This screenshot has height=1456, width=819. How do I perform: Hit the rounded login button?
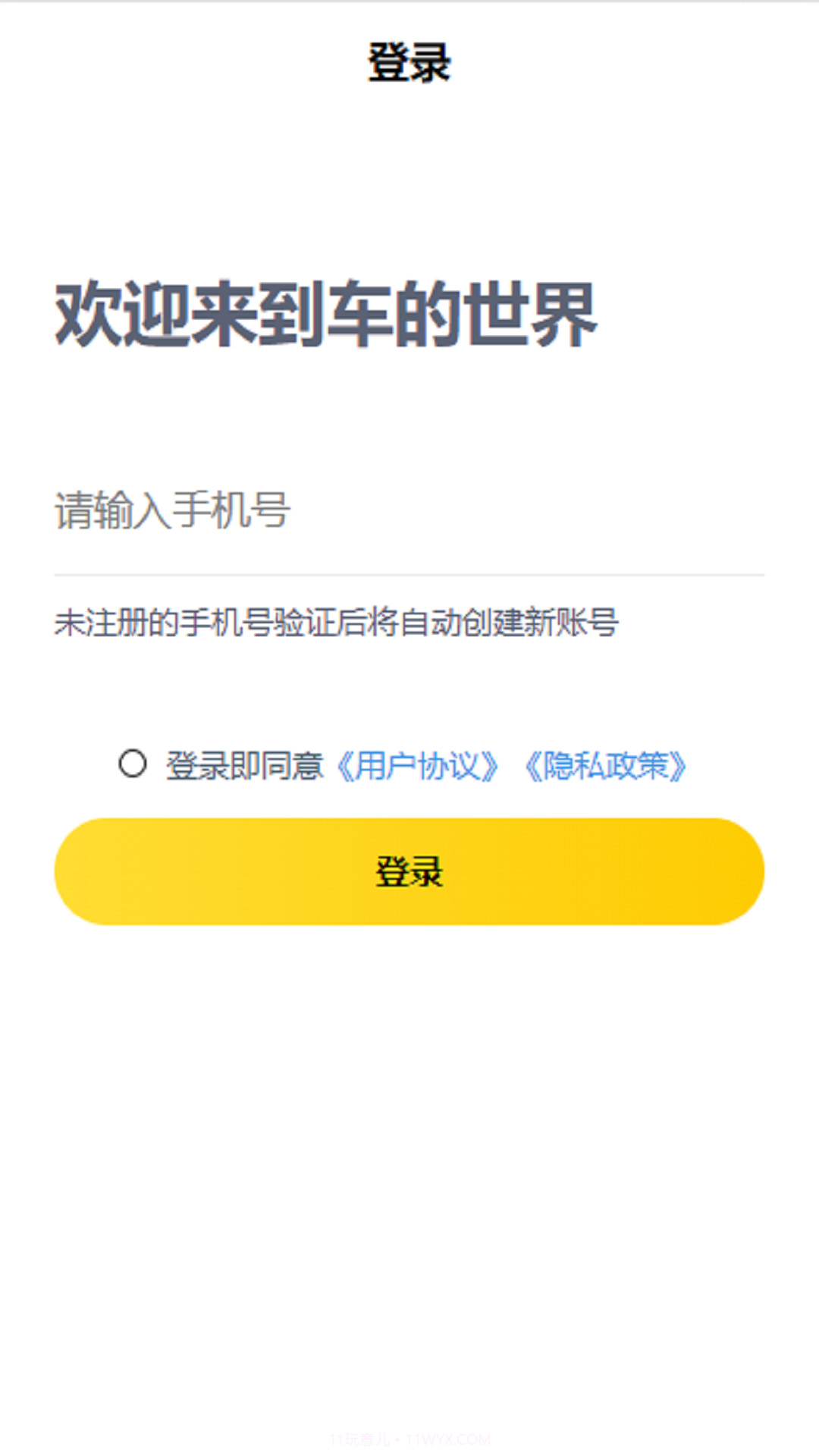coord(409,872)
